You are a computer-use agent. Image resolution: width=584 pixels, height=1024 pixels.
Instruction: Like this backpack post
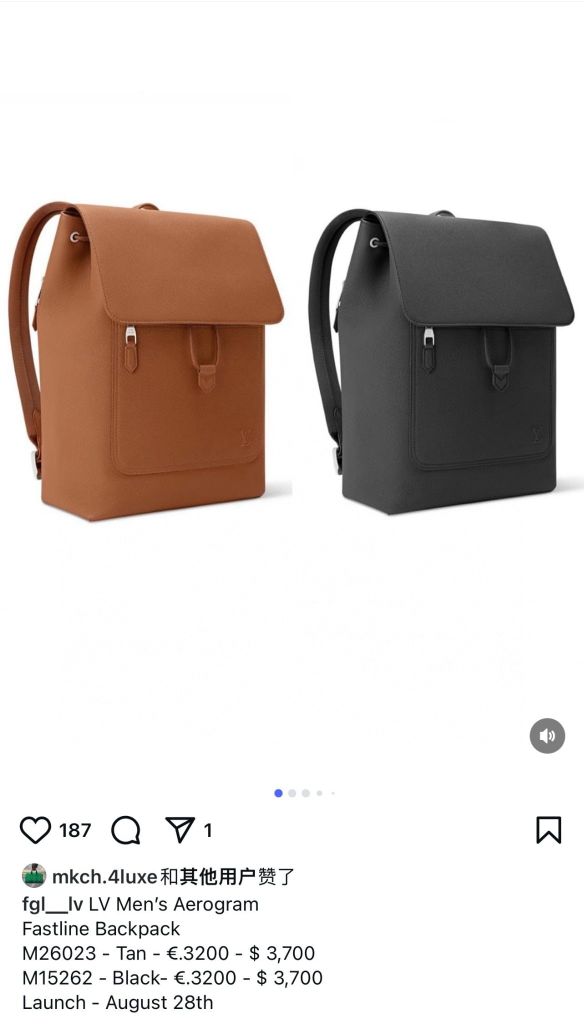coord(35,830)
